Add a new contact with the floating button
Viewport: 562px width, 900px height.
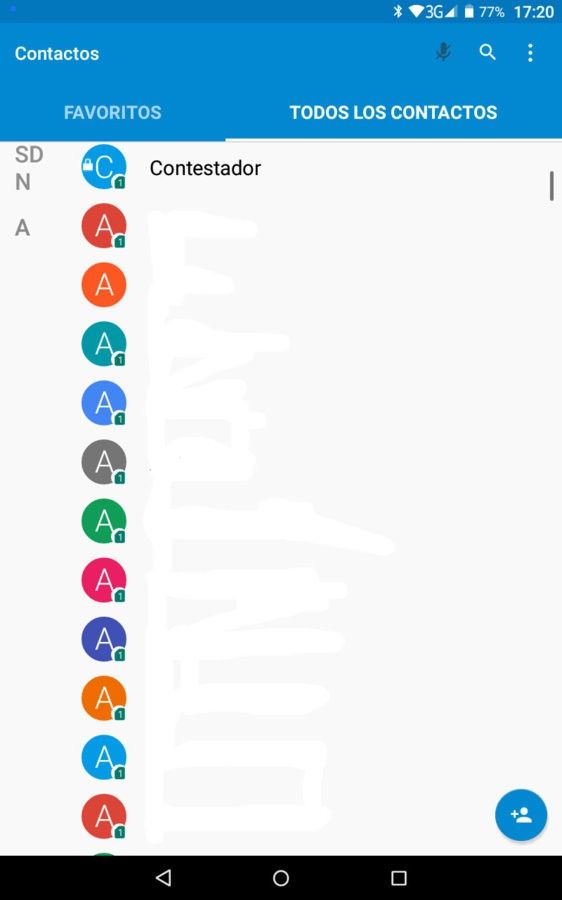coord(521,814)
